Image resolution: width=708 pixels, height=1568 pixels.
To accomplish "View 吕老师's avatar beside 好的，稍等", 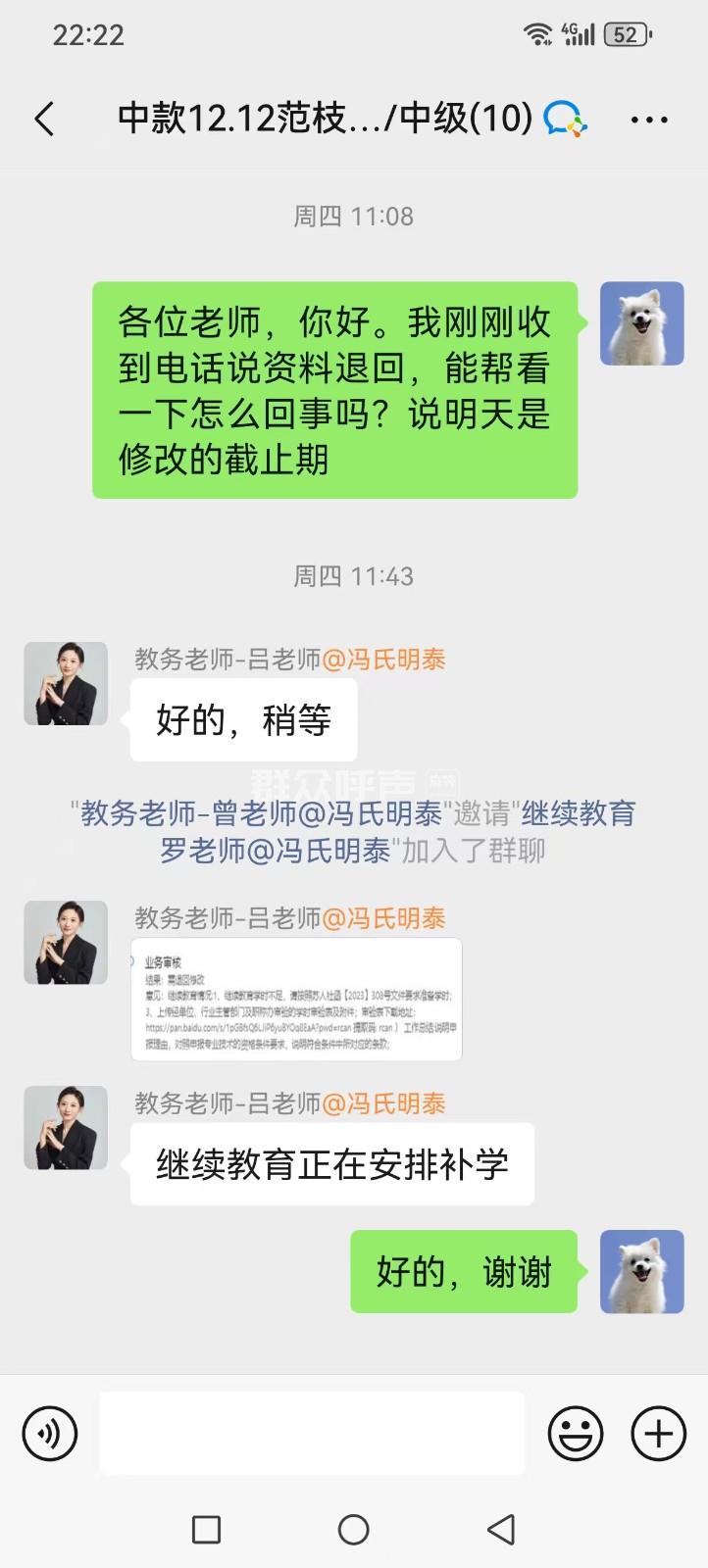I will point(66,683).
